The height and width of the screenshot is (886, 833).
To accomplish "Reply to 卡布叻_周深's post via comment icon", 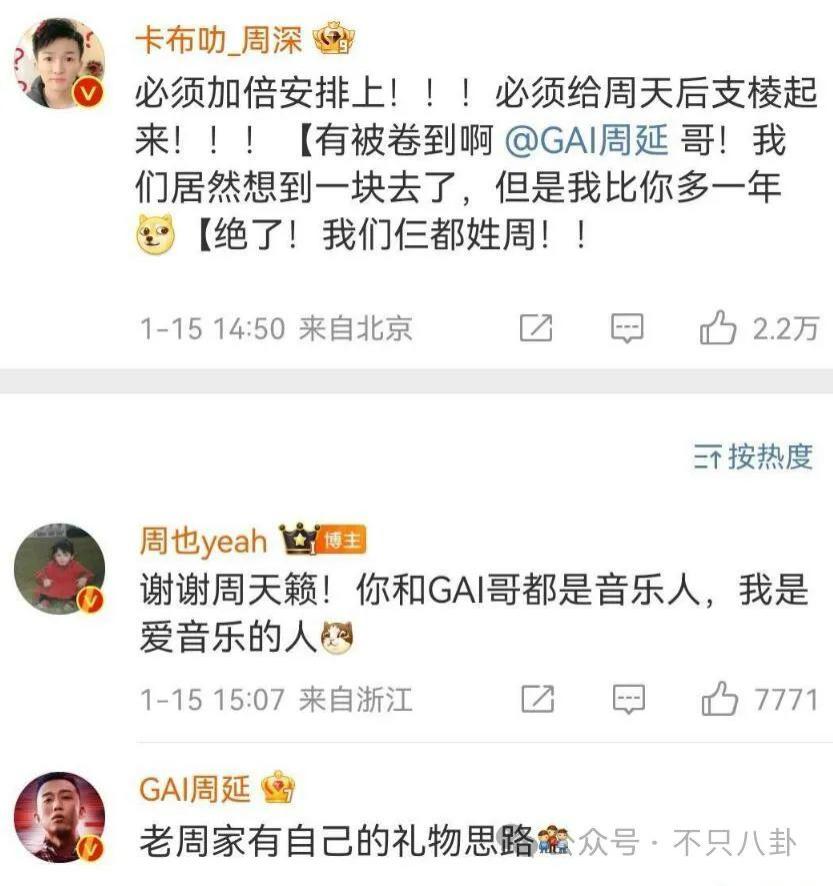I will click(627, 328).
